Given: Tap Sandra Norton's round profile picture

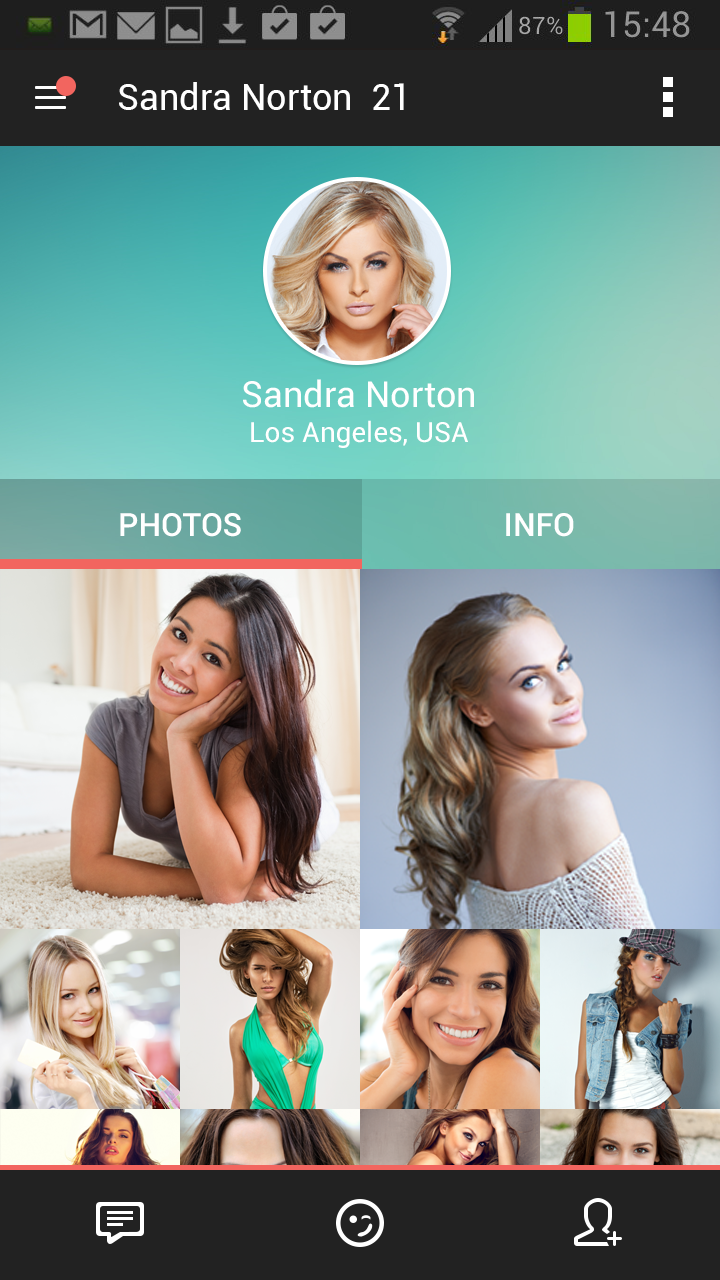Looking at the screenshot, I should 357,271.
